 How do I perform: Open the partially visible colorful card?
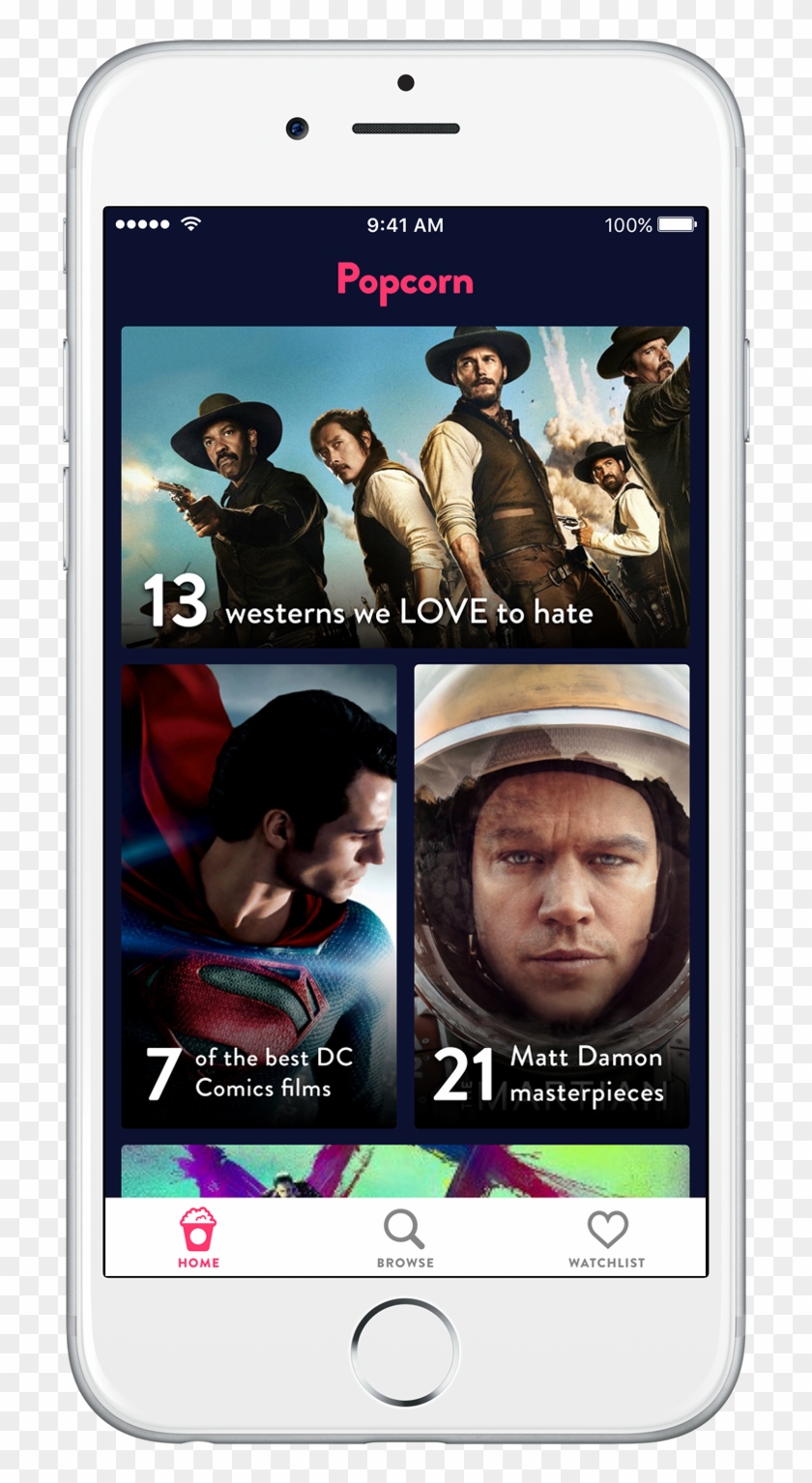(x=405, y=1172)
